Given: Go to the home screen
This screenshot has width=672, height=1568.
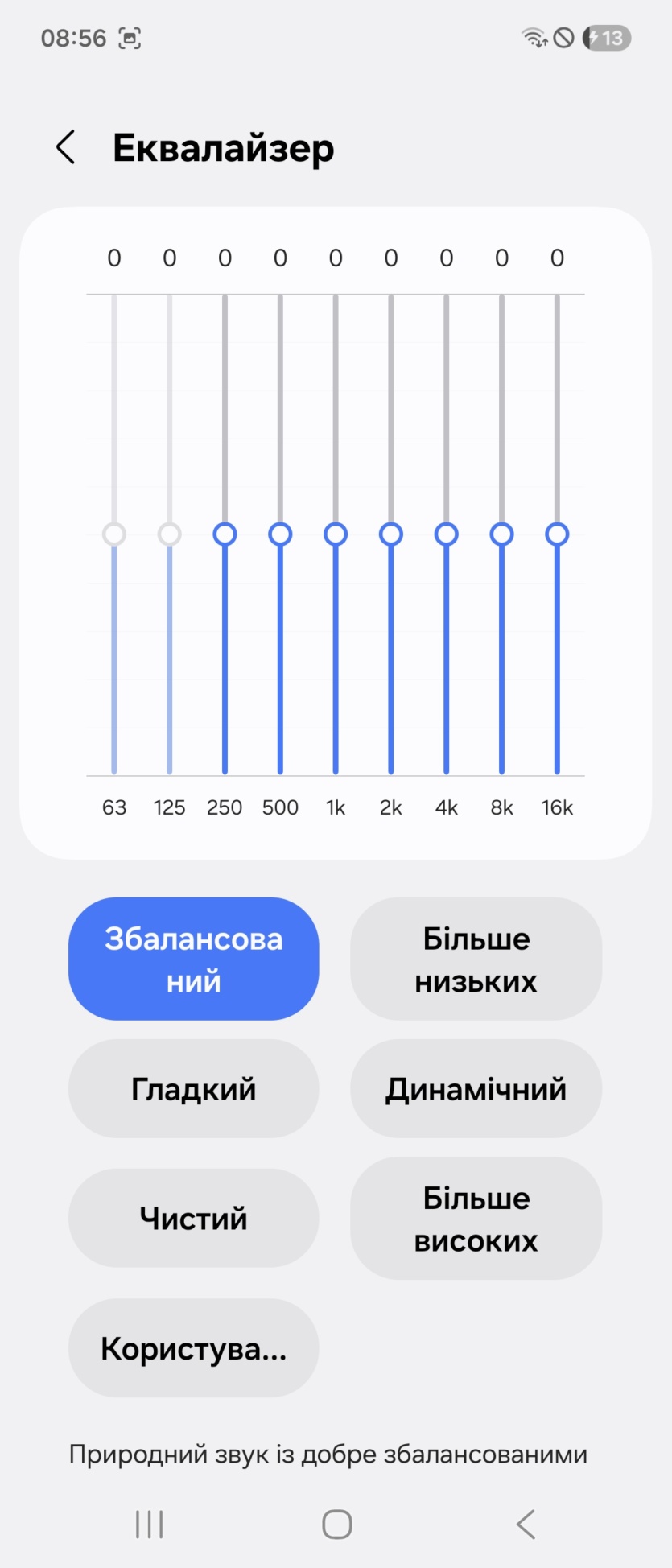Looking at the screenshot, I should (x=337, y=1524).
